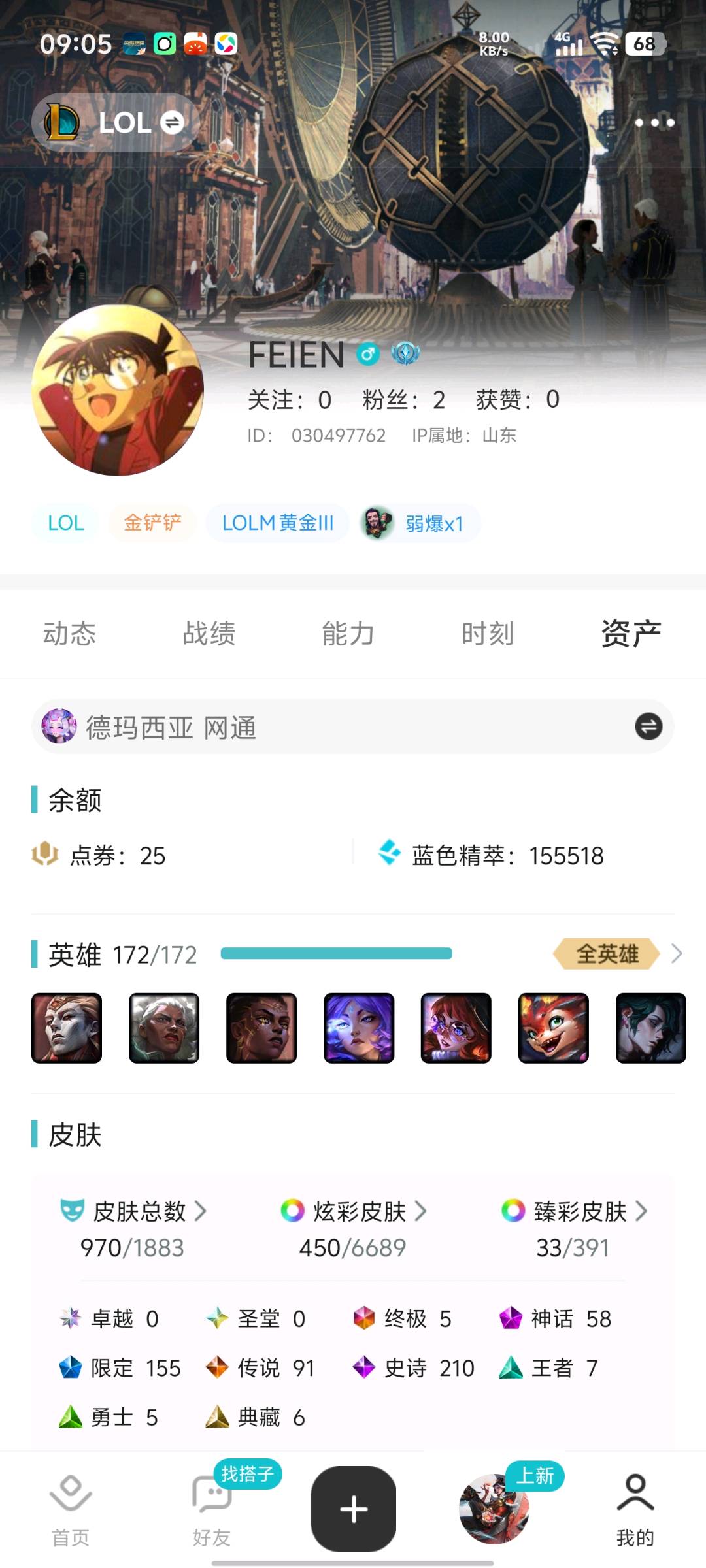Open the three-dot overflow menu
Screen dimensions: 706x1568
pyautogui.click(x=654, y=123)
